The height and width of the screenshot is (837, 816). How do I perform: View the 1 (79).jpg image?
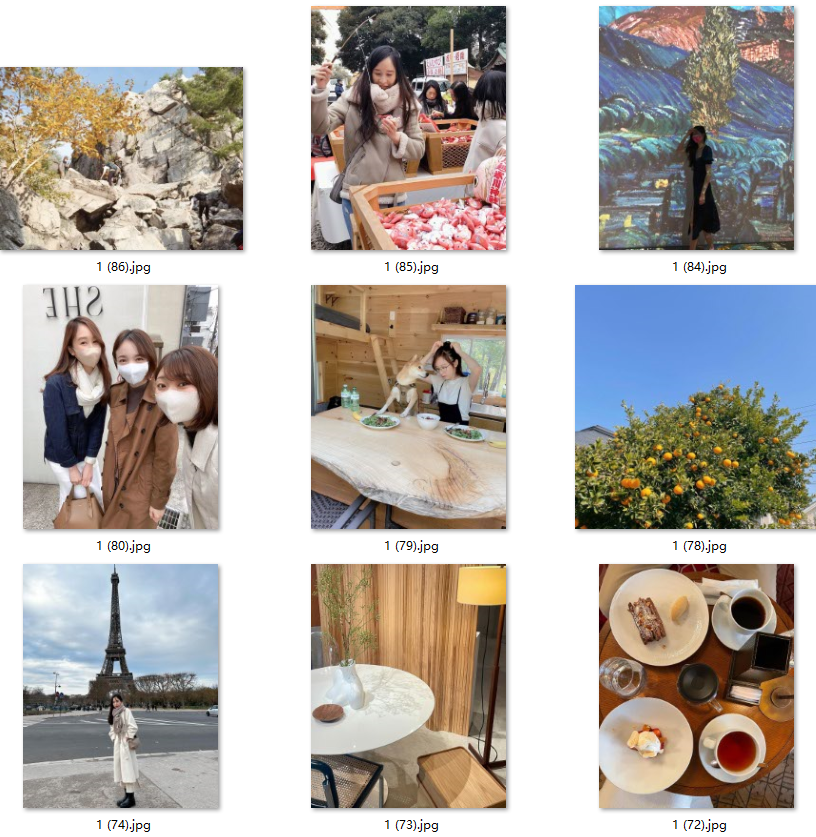click(x=408, y=407)
